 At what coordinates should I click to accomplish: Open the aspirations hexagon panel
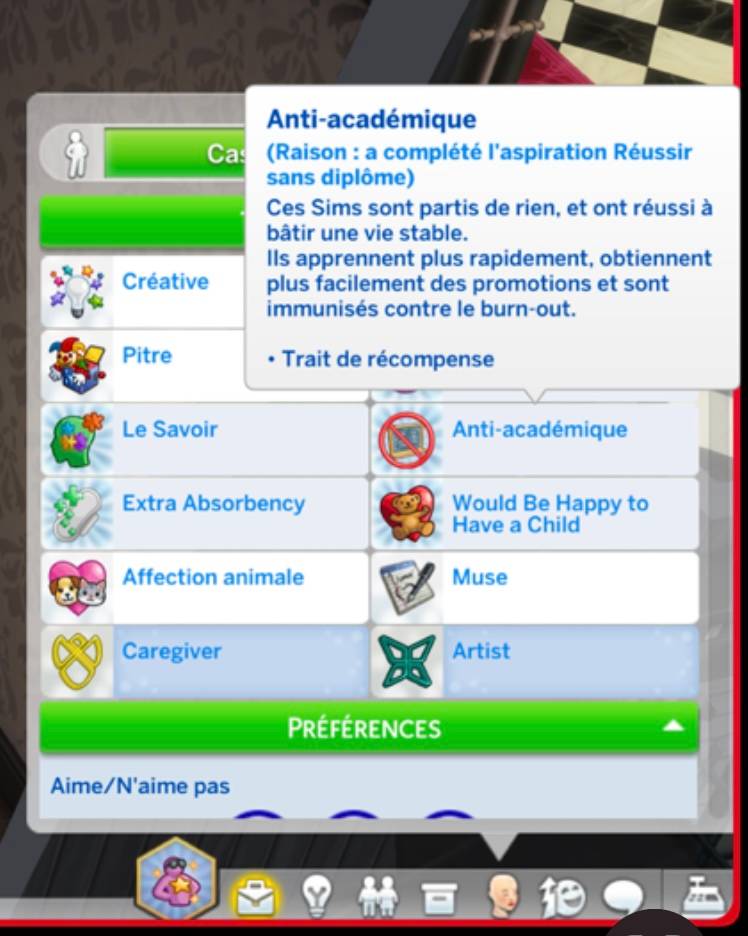point(176,880)
